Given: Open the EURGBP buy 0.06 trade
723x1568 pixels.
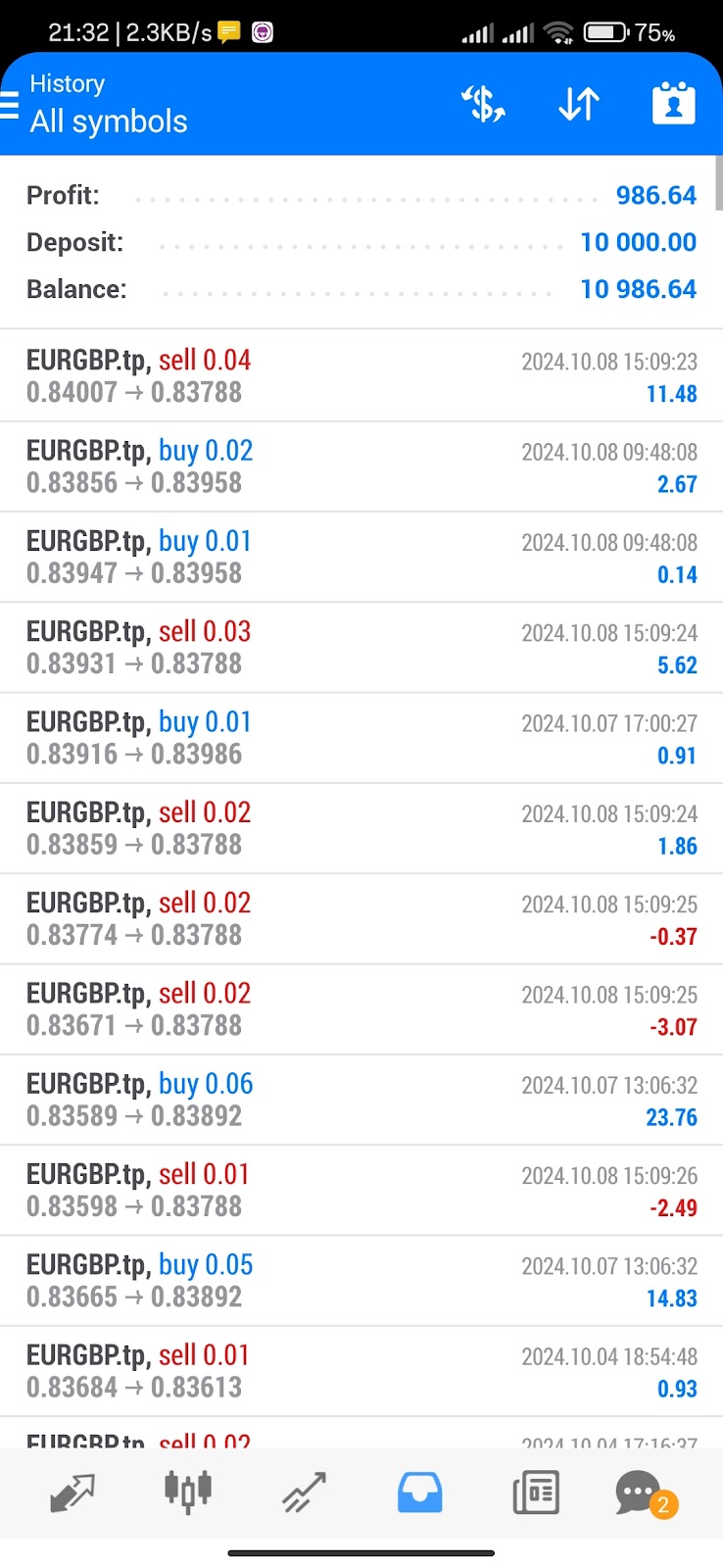Looking at the screenshot, I should (361, 1100).
